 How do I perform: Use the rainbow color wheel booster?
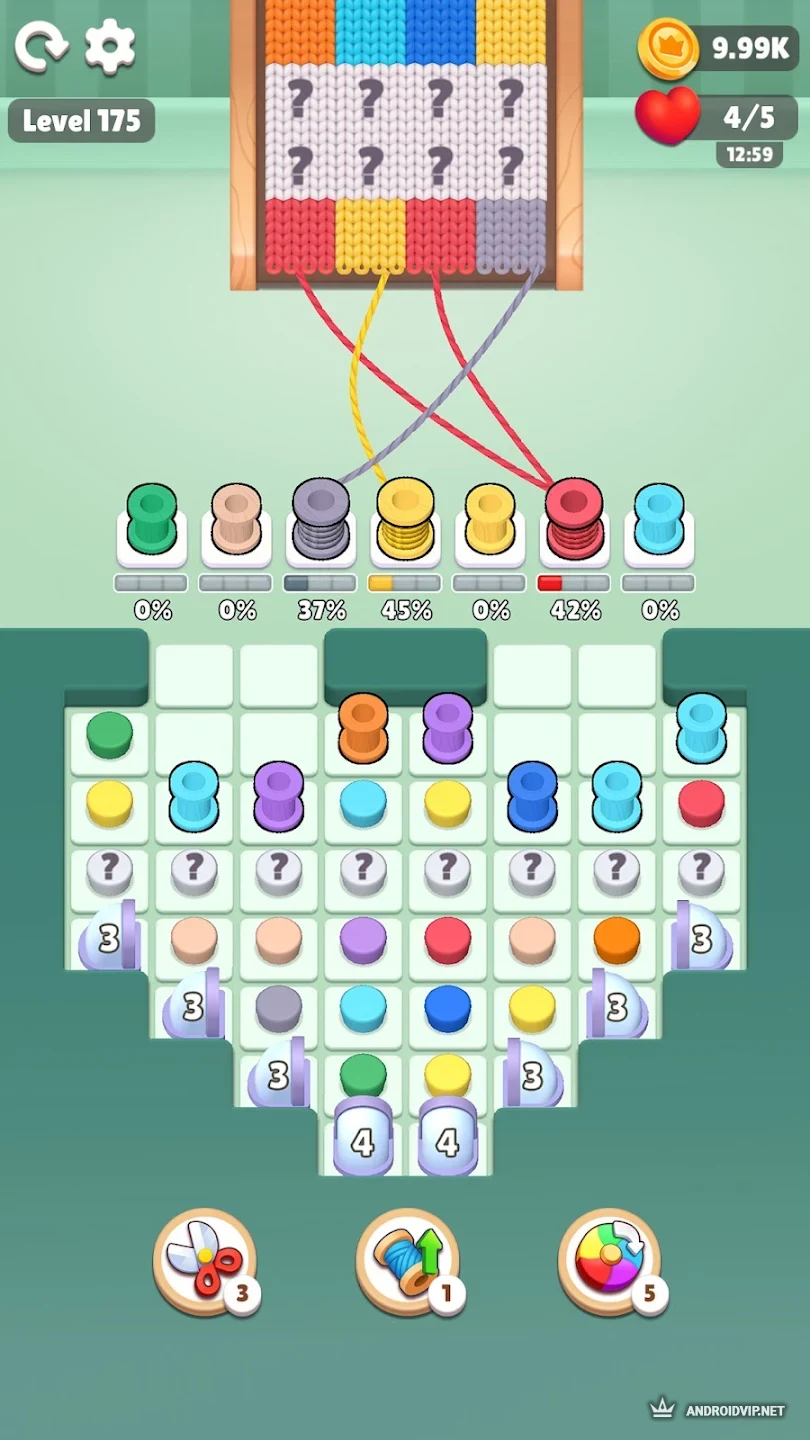coord(610,1260)
